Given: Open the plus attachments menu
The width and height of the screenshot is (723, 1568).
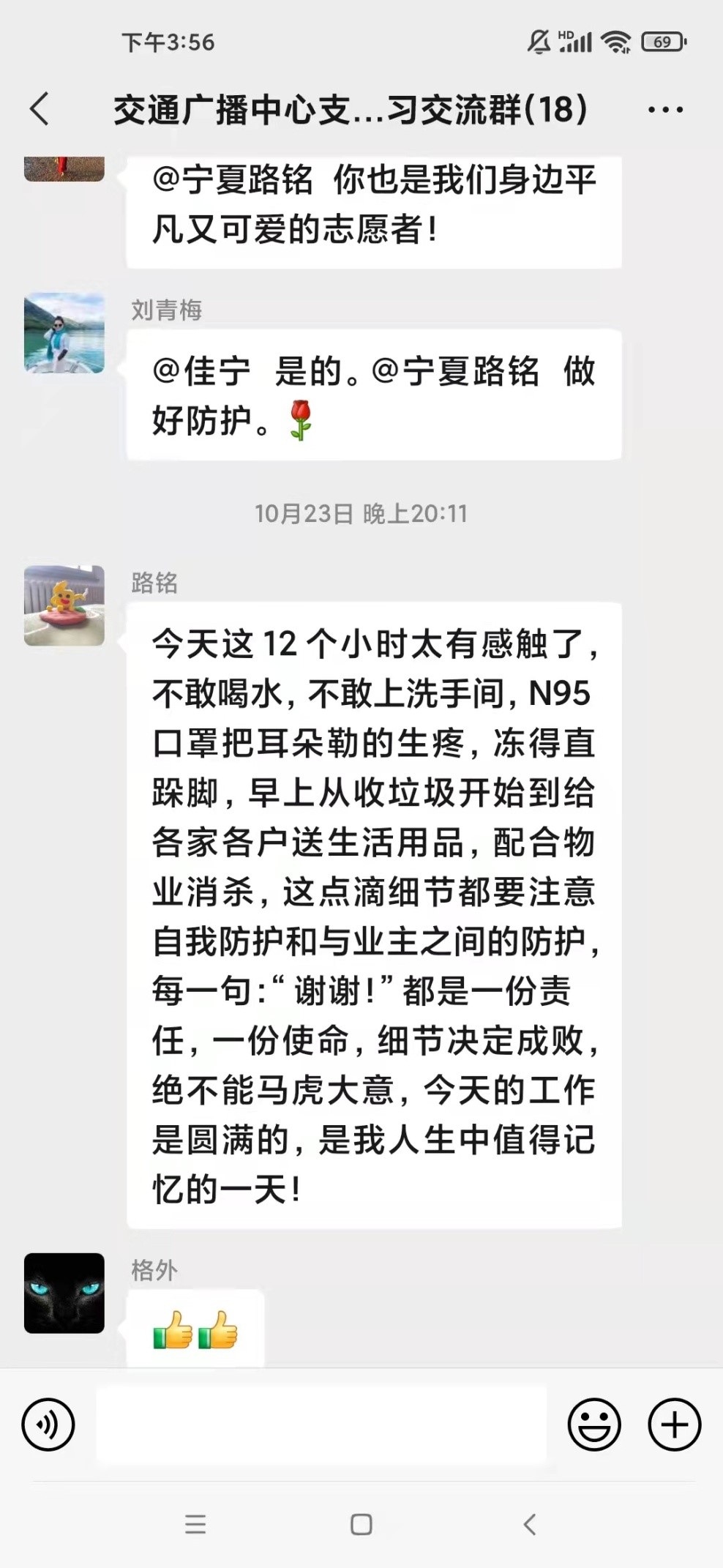Looking at the screenshot, I should point(674,1425).
